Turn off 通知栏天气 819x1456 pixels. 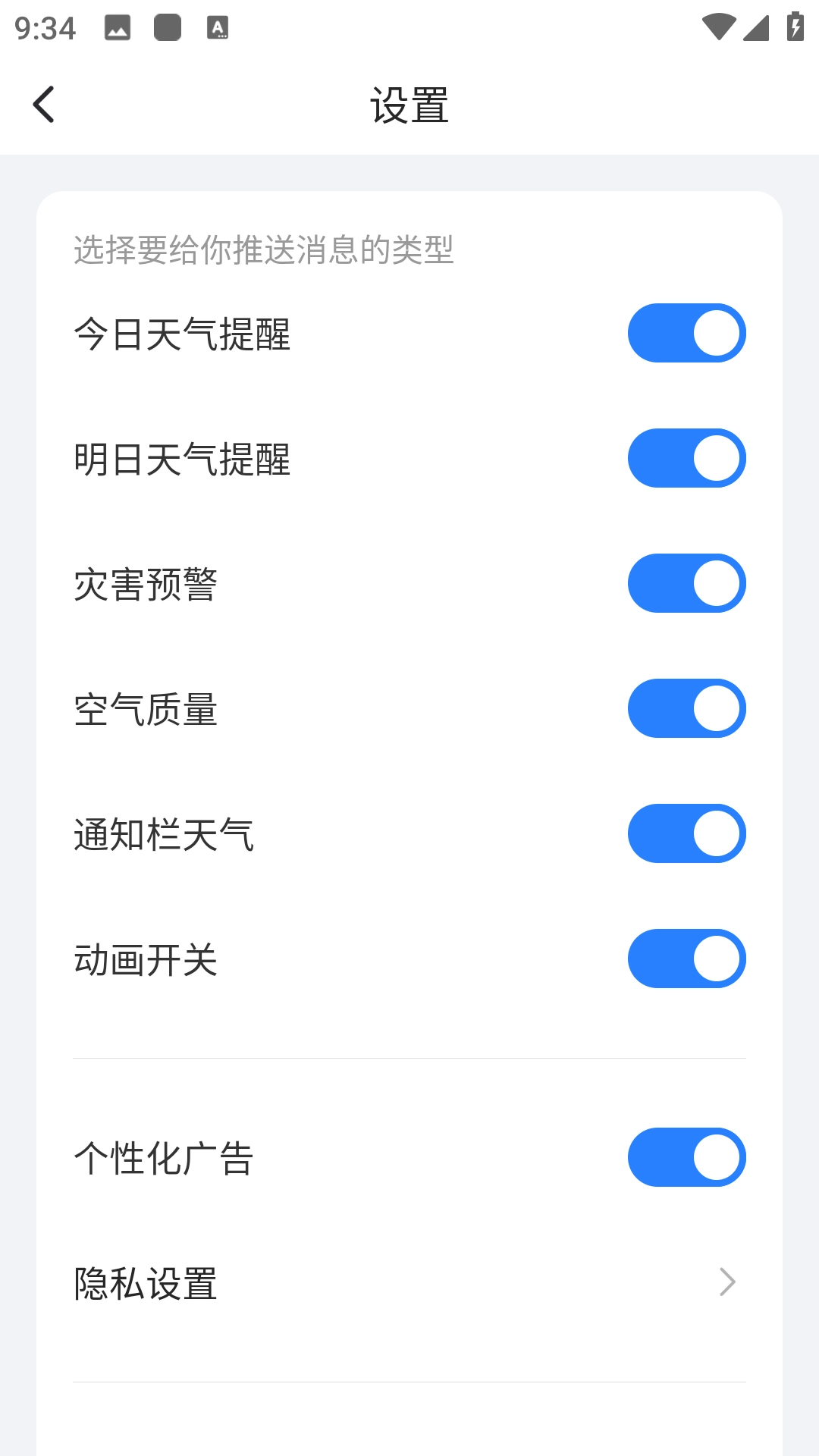coord(686,833)
